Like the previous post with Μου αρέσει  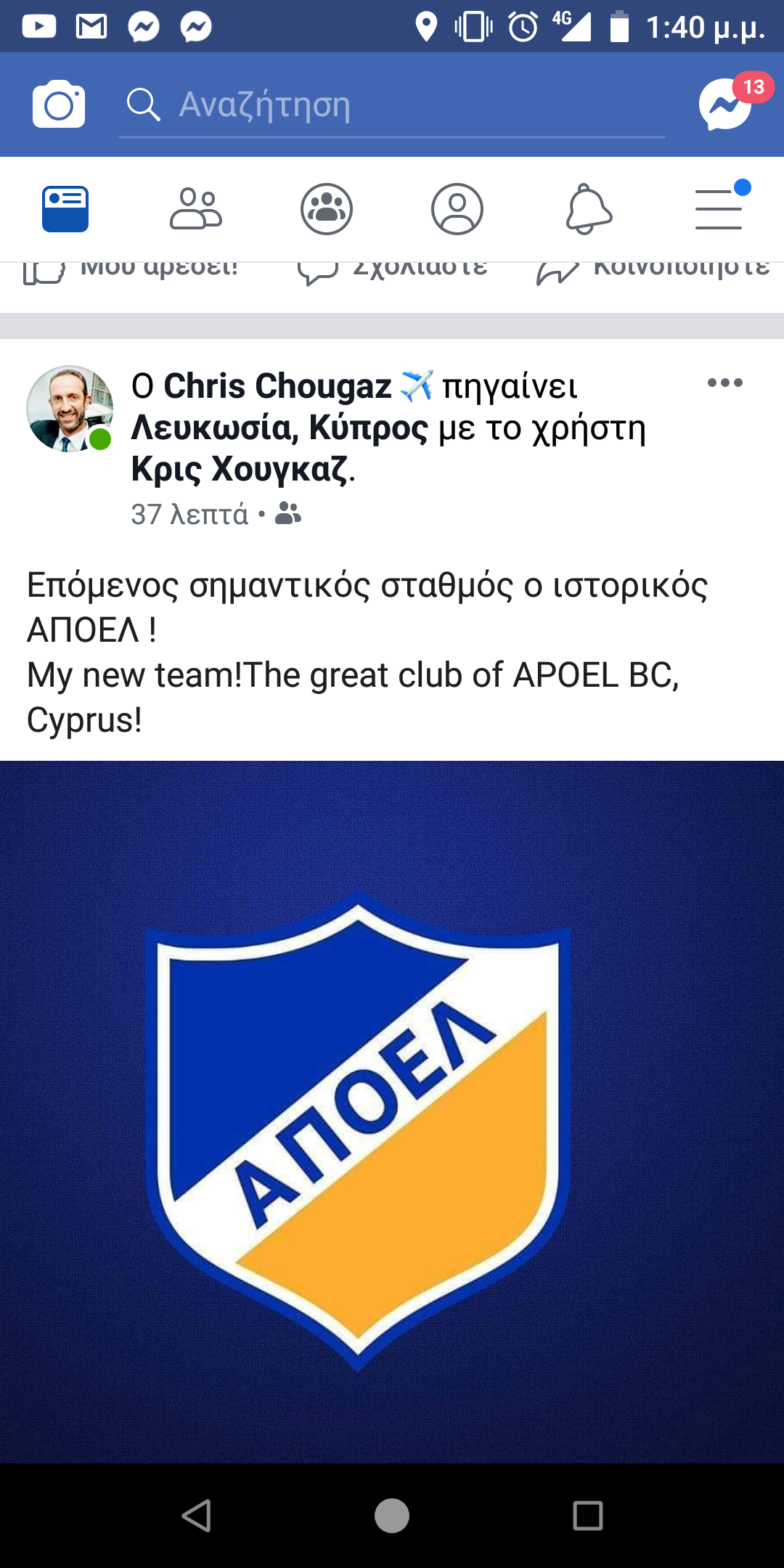131,271
